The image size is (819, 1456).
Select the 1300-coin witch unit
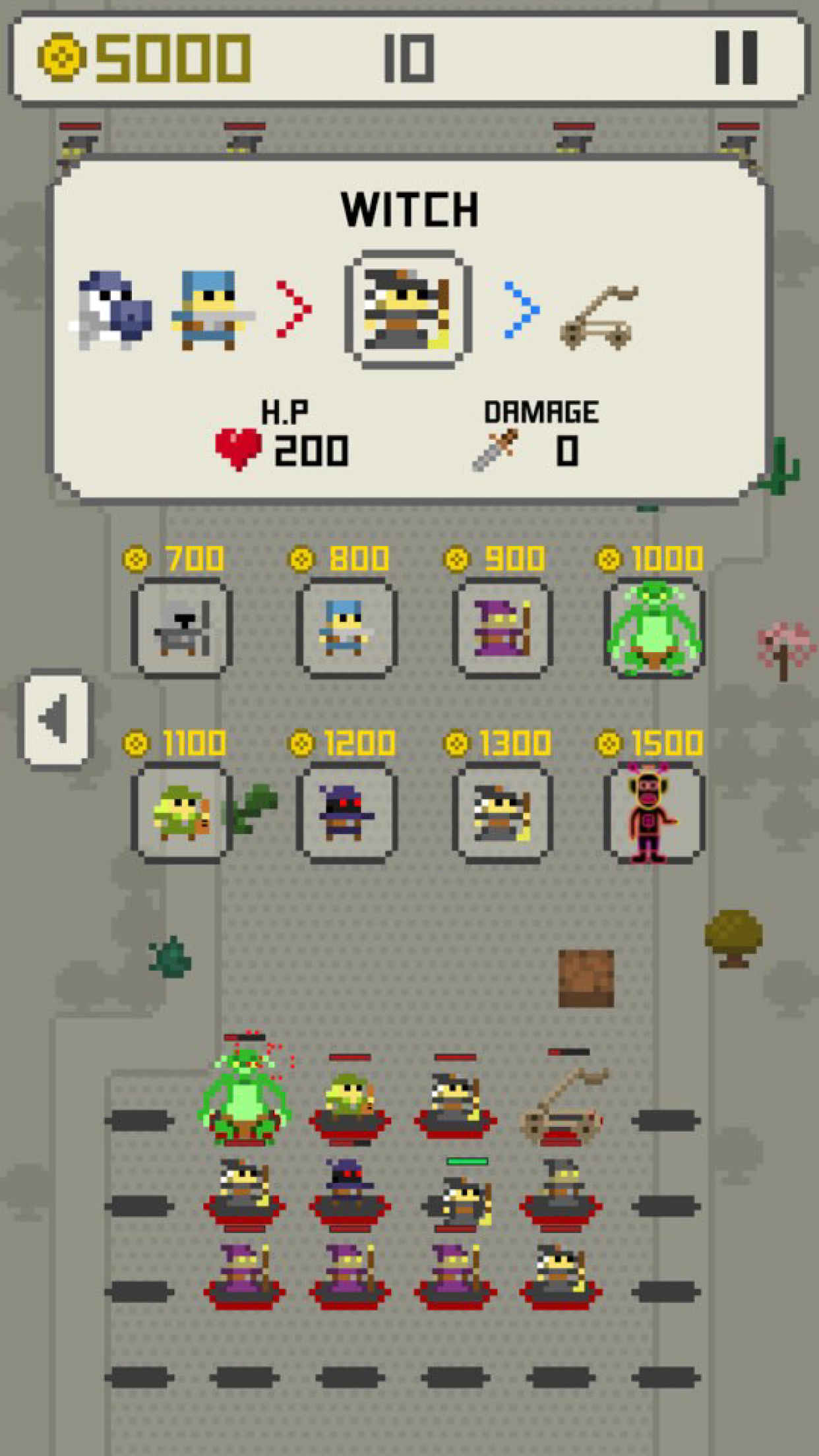pos(502,812)
